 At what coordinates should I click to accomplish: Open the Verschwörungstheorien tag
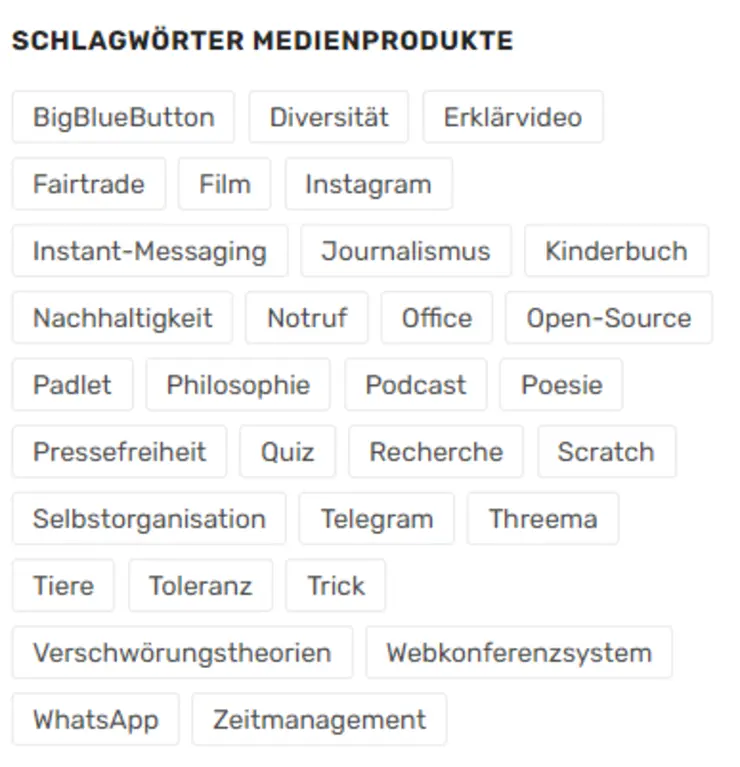tap(182, 653)
